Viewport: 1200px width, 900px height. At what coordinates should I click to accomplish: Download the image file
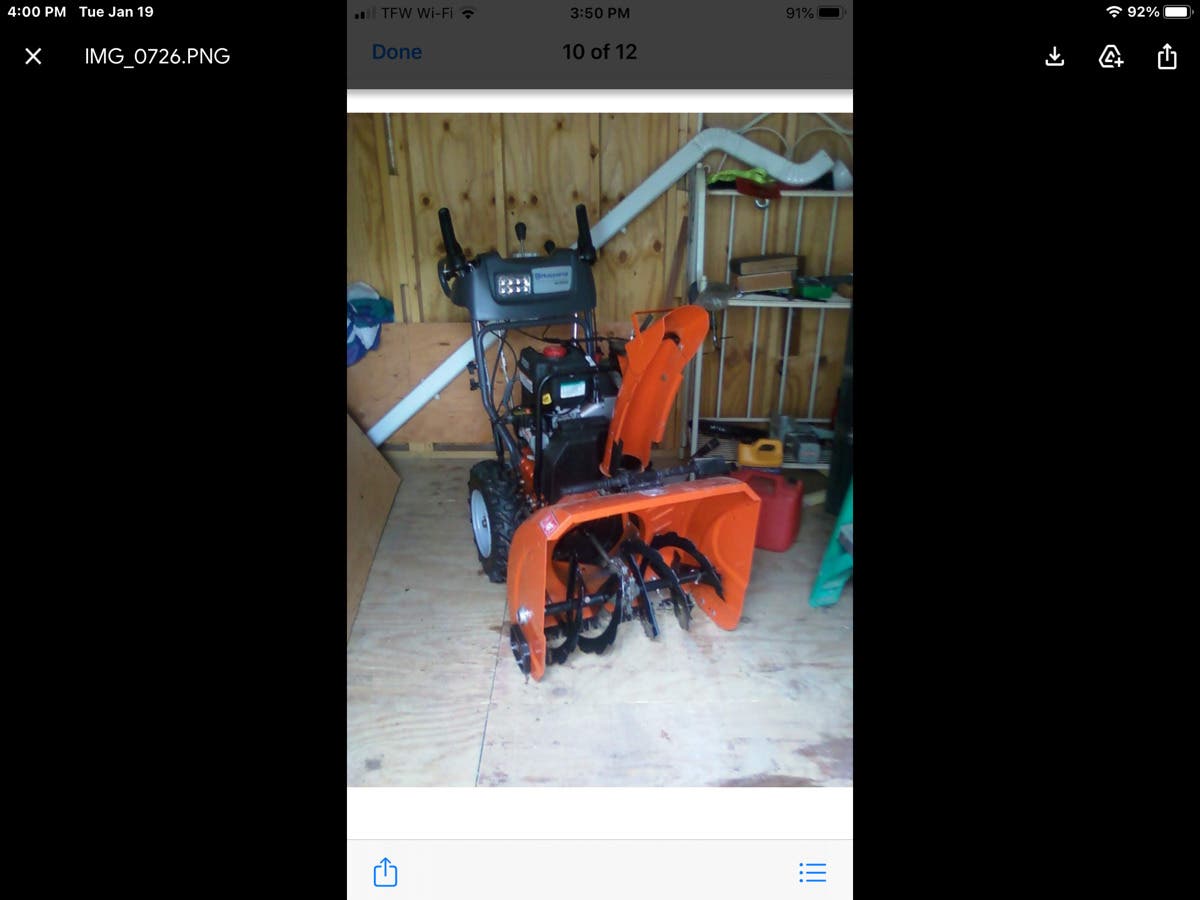point(1054,56)
